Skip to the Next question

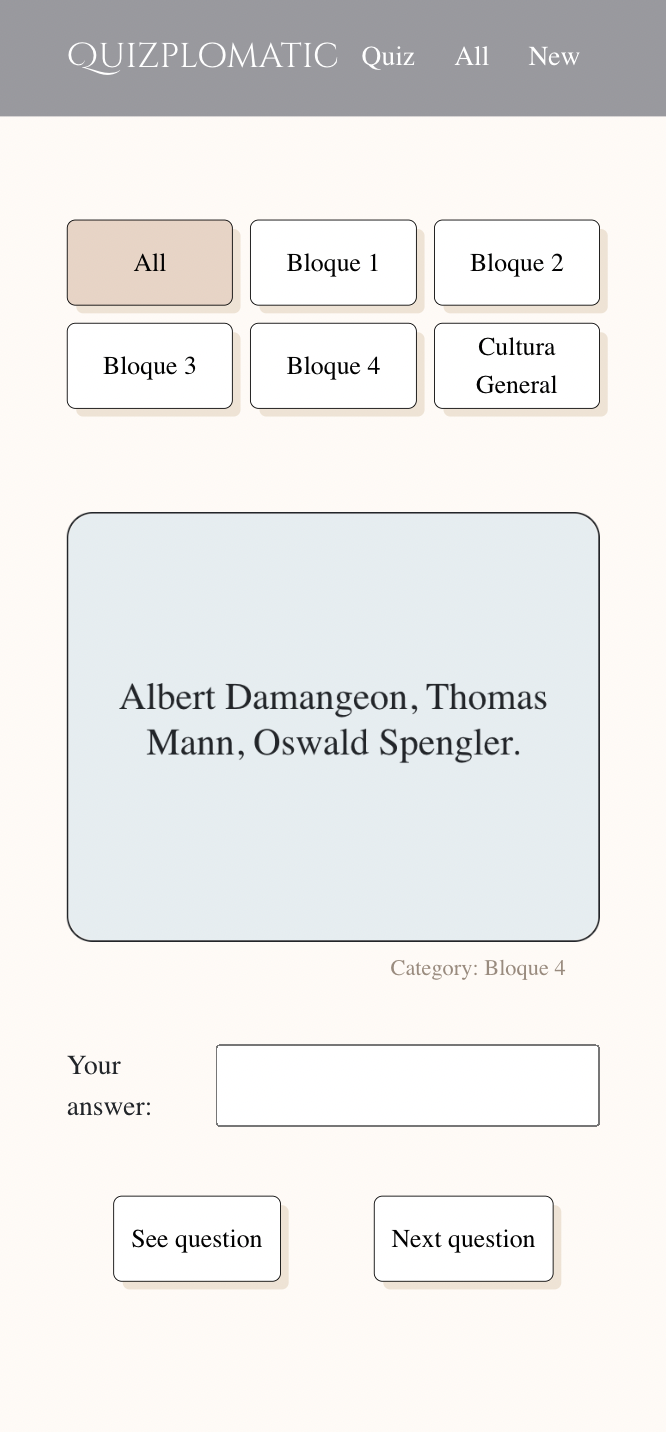pyautogui.click(x=463, y=1239)
